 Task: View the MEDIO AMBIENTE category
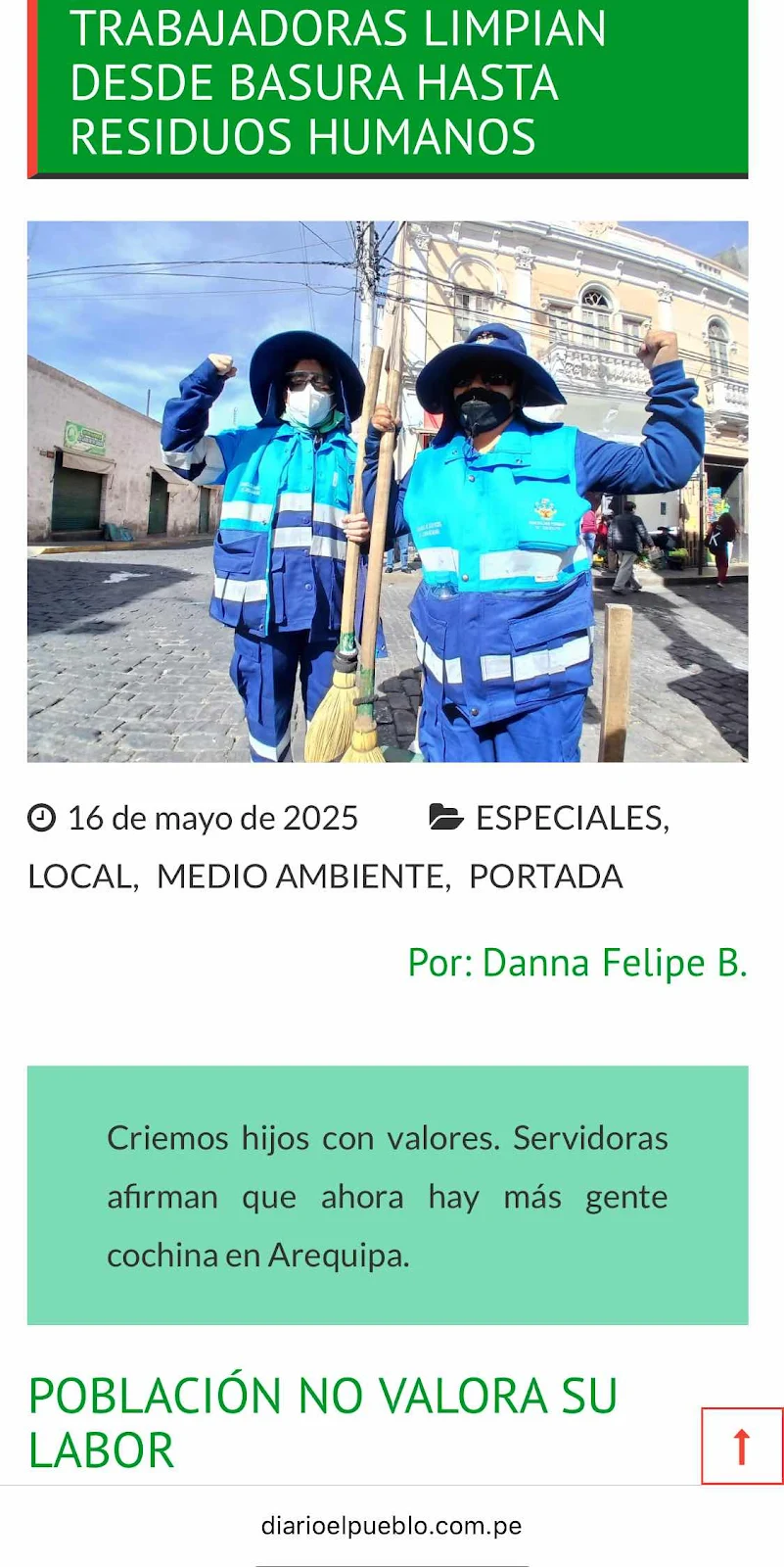pos(300,877)
